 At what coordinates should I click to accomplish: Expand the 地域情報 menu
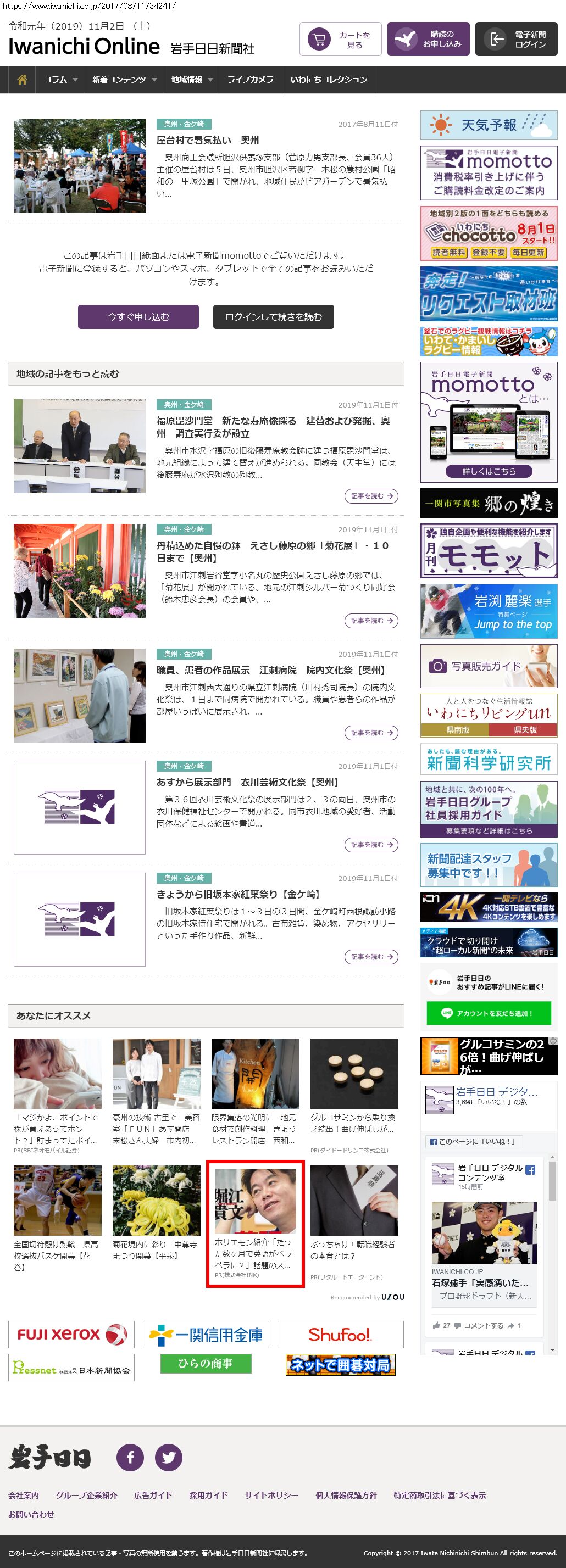(191, 80)
